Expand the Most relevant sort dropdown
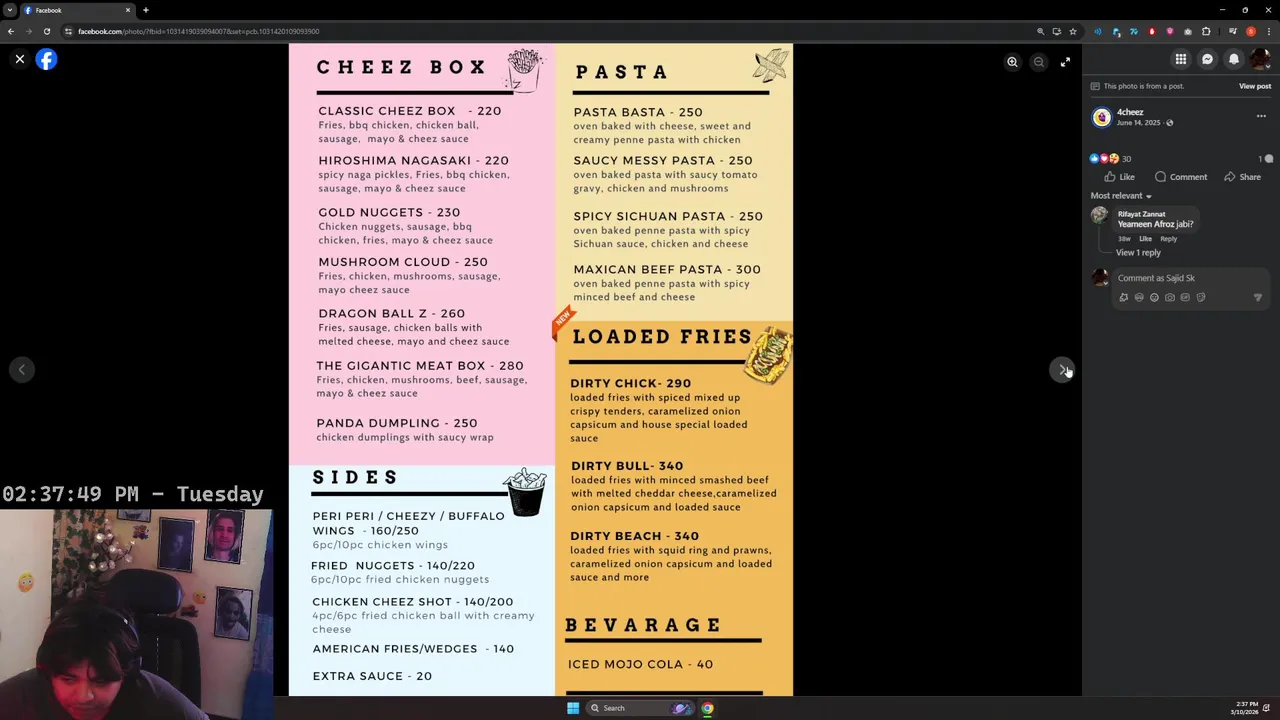1280x720 pixels. [x=1121, y=196]
